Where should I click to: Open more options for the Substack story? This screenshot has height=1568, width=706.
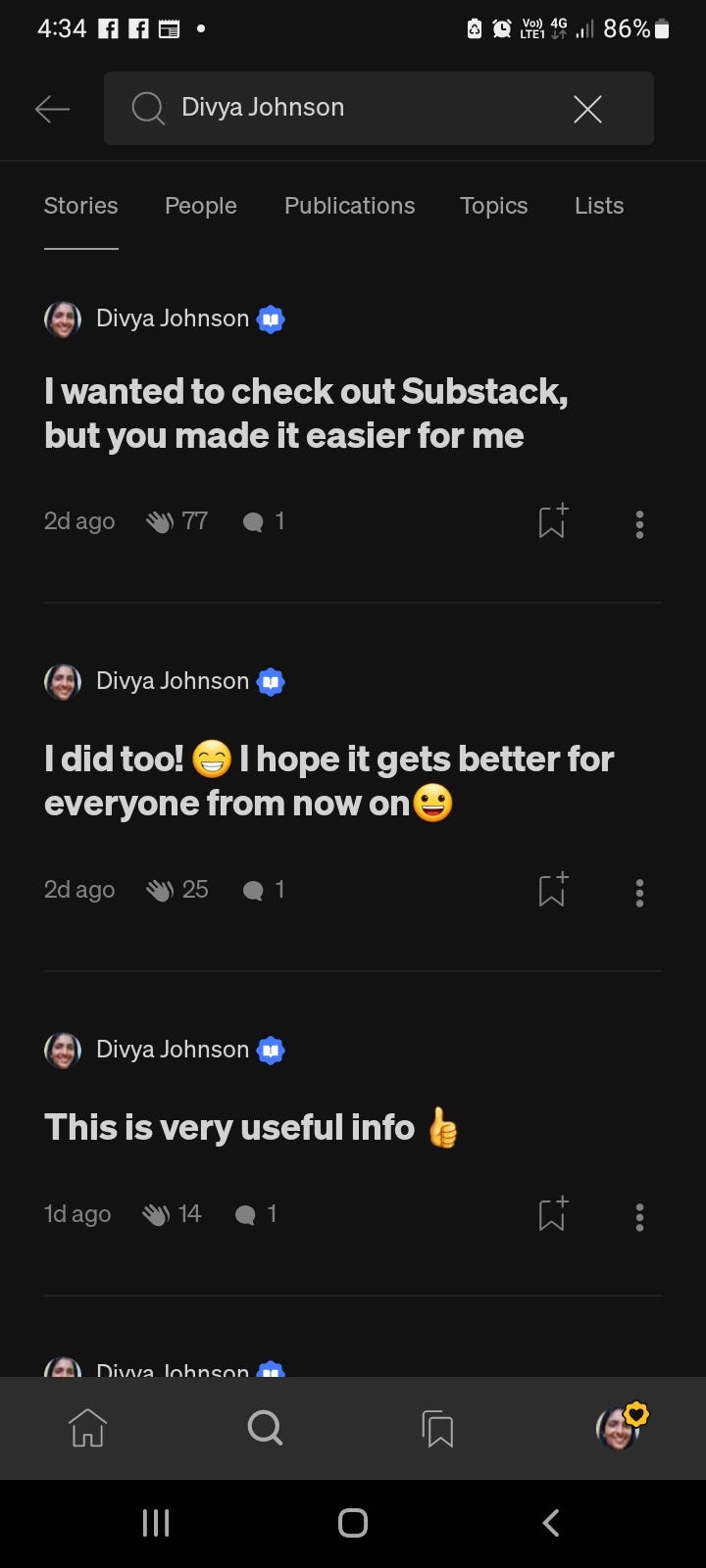(x=639, y=524)
